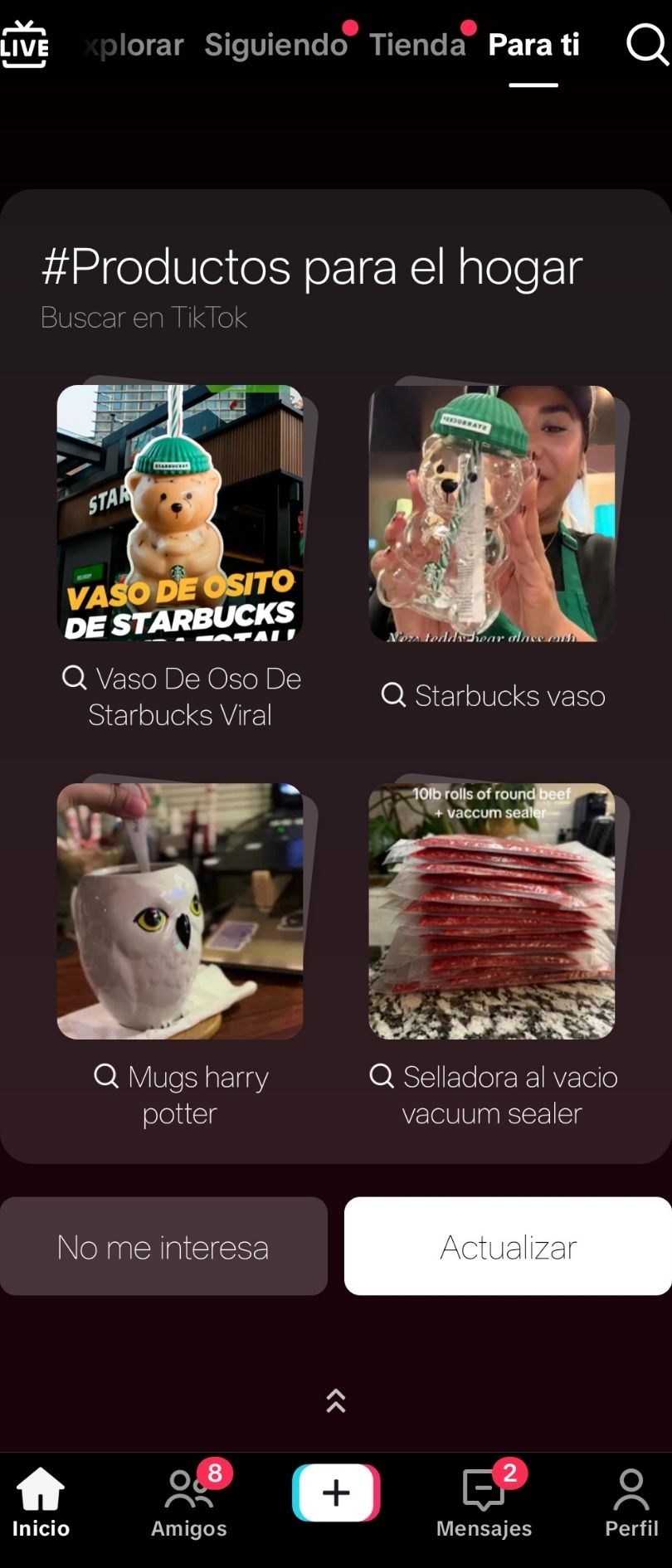
Task: Tap the No me interesa button
Action: (x=163, y=1246)
